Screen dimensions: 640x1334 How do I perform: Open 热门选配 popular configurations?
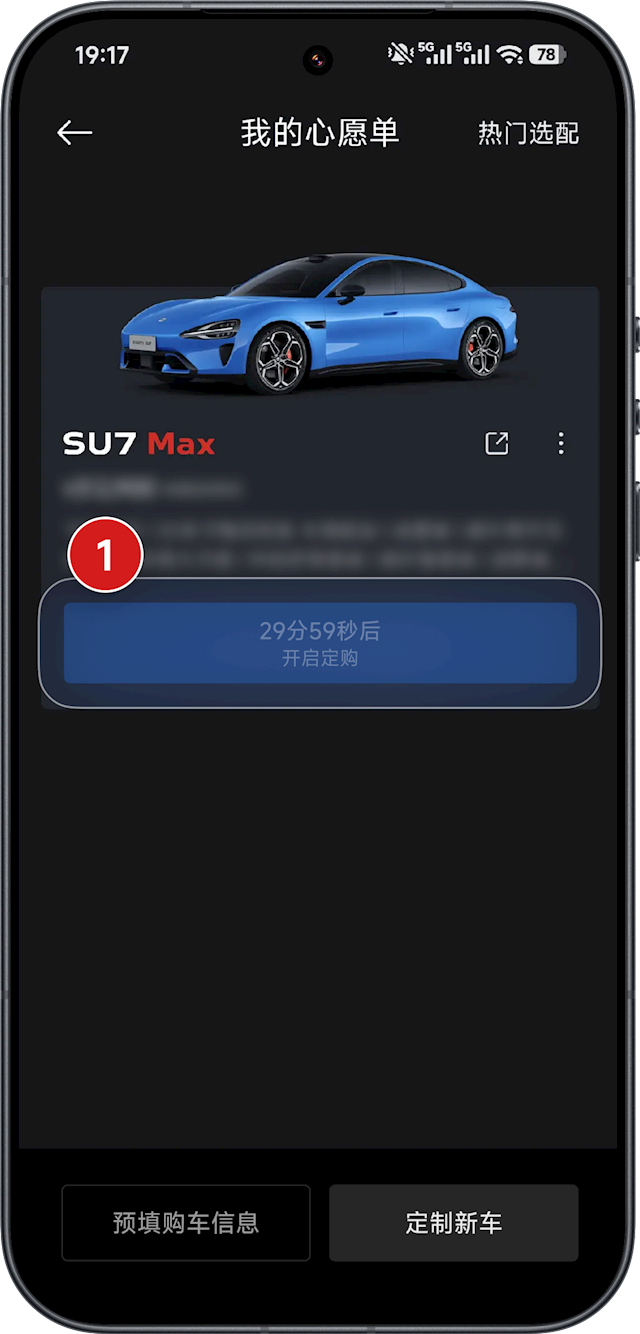(528, 133)
